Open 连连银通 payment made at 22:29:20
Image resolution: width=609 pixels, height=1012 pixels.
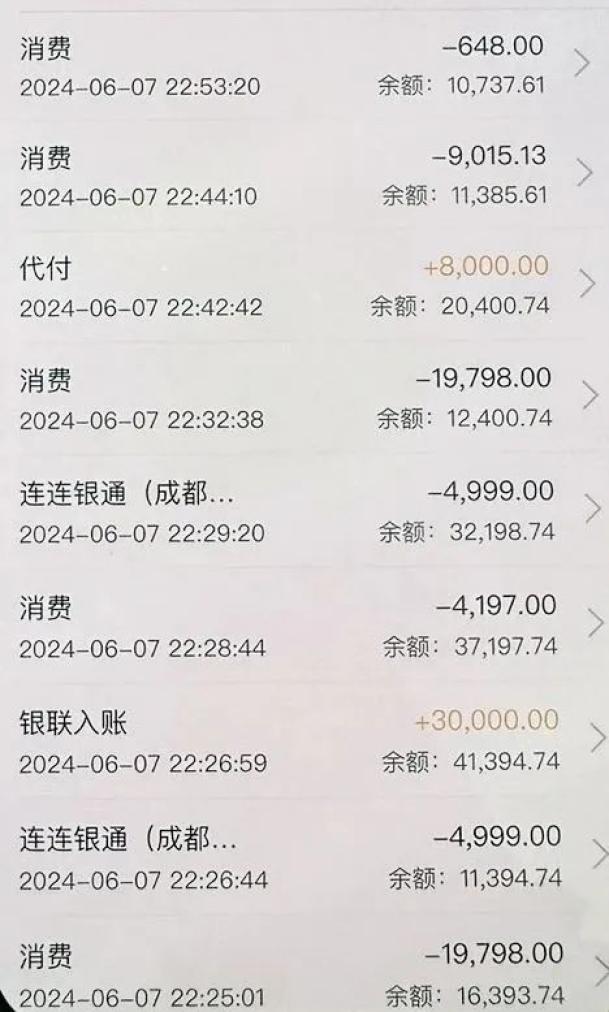[304, 511]
